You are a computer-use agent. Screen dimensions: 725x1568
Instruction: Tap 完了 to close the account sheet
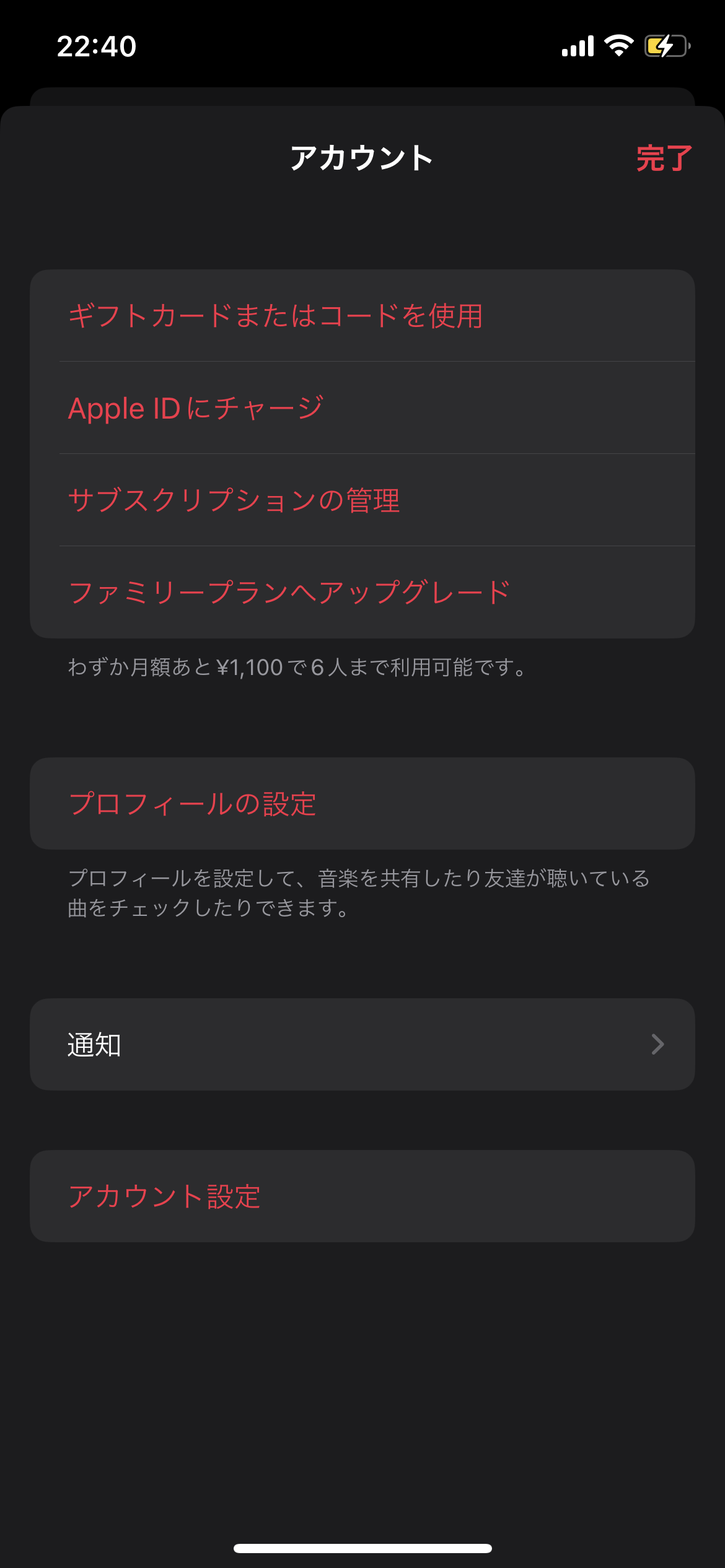663,159
